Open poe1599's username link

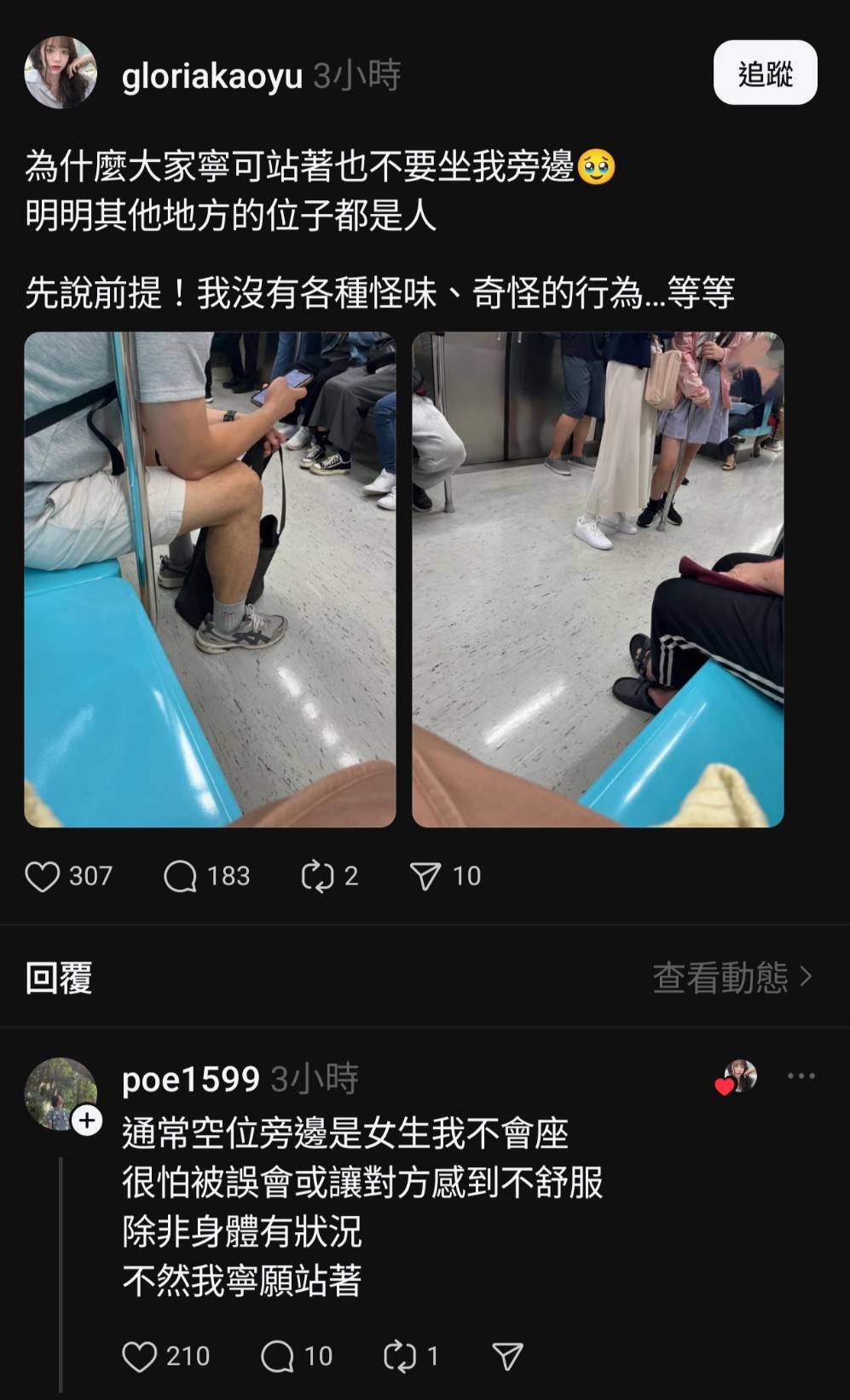pos(191,1080)
